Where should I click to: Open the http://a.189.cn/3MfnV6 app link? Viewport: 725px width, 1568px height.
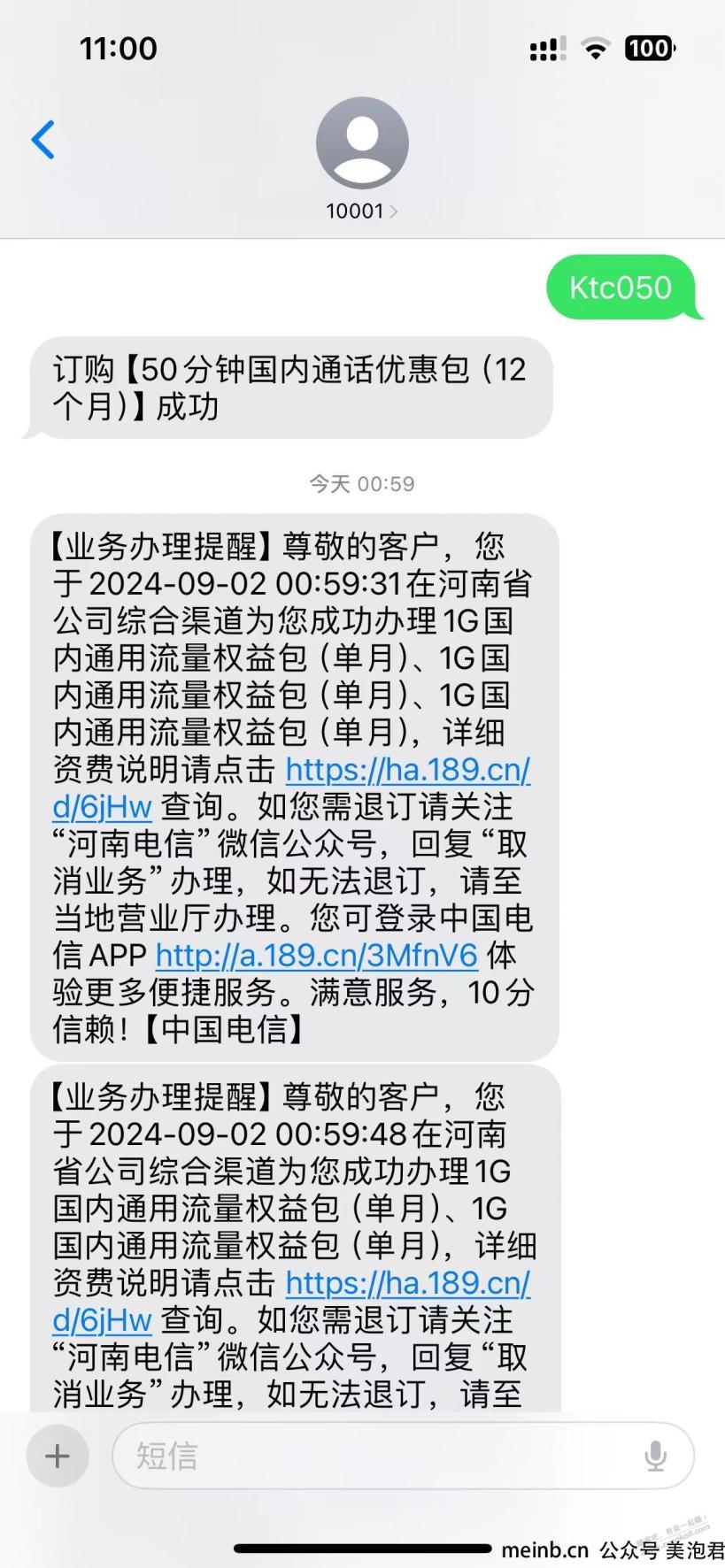(317, 956)
